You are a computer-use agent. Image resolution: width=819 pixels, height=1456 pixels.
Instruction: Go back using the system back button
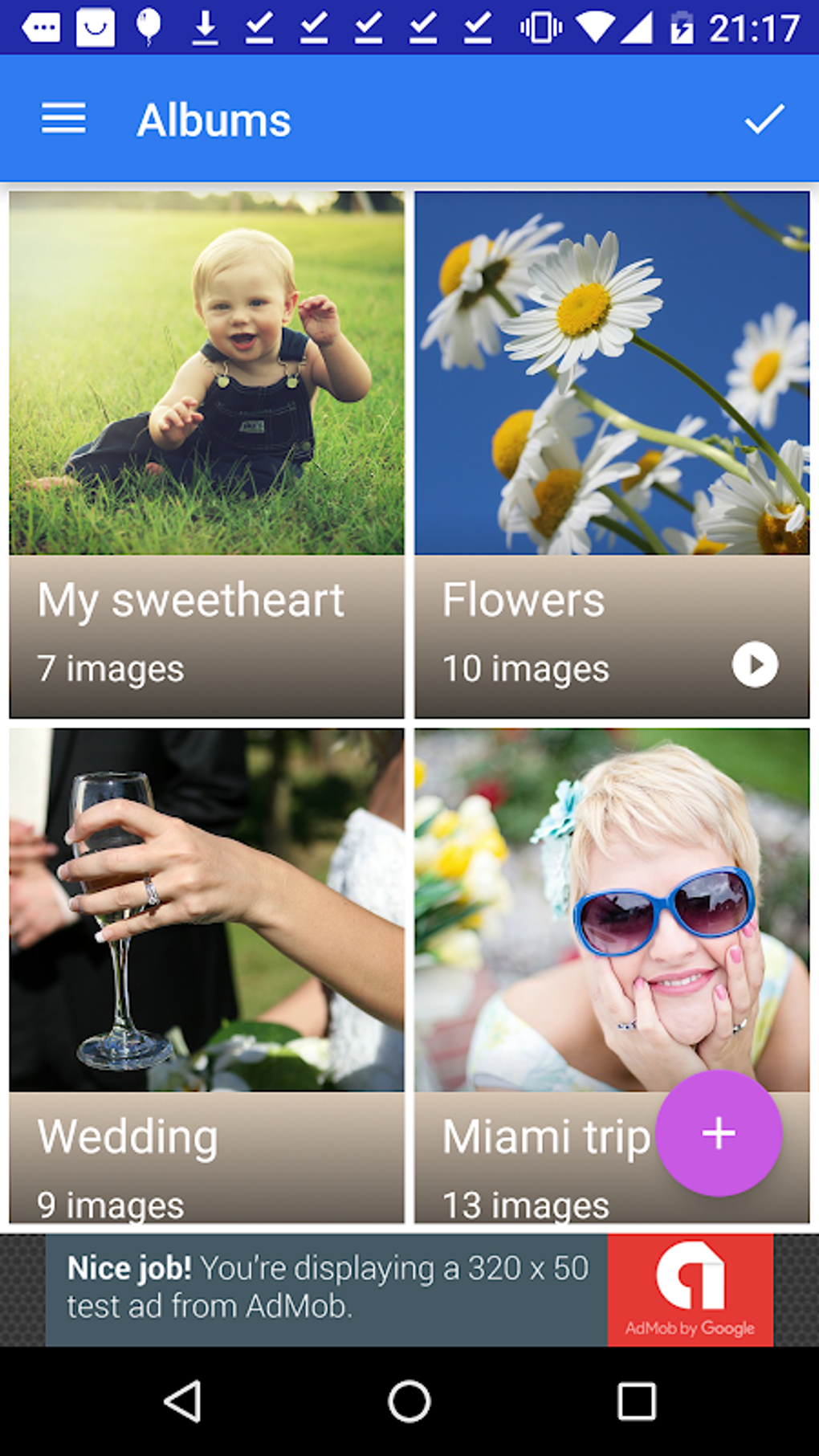coord(183,1401)
